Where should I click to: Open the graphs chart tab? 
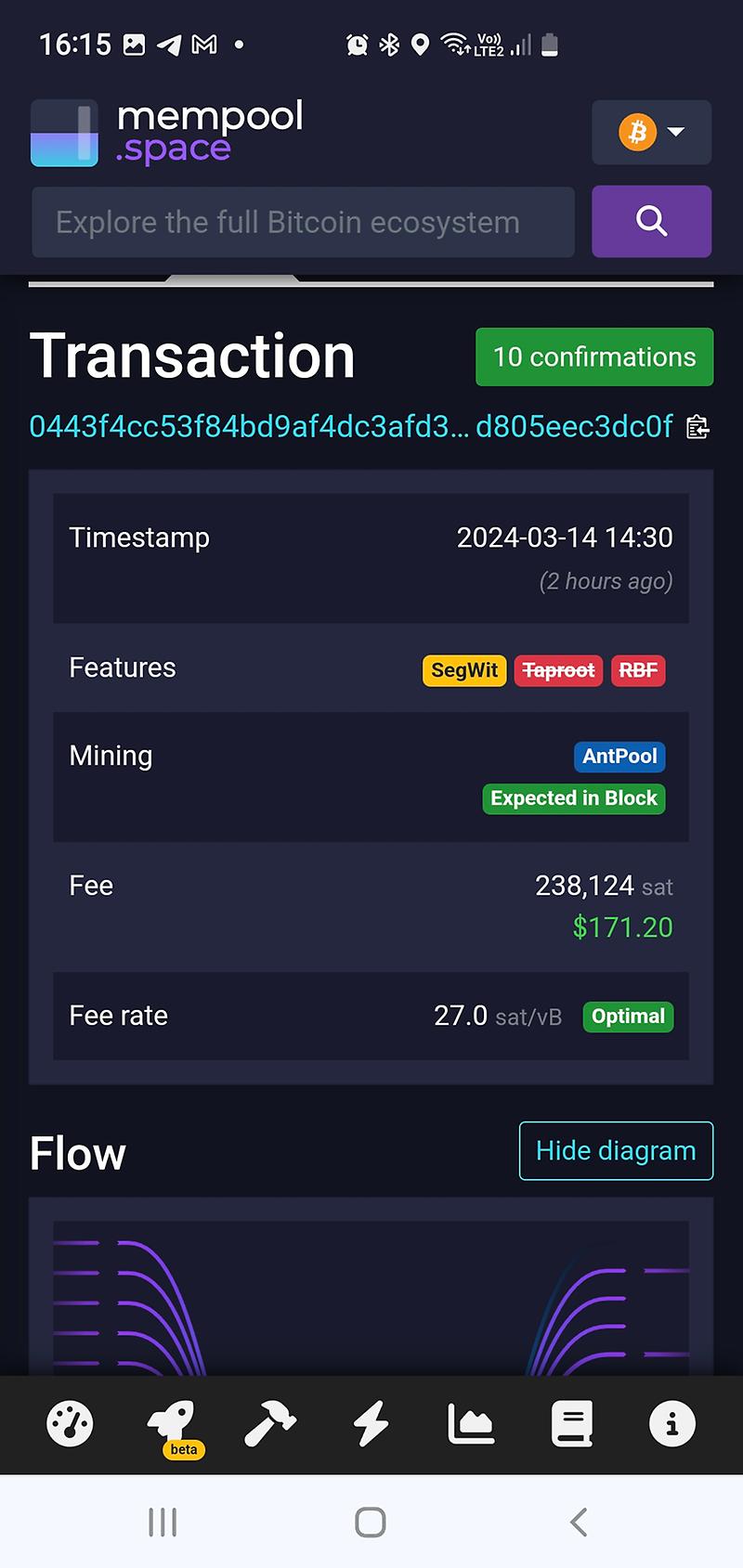click(471, 1423)
